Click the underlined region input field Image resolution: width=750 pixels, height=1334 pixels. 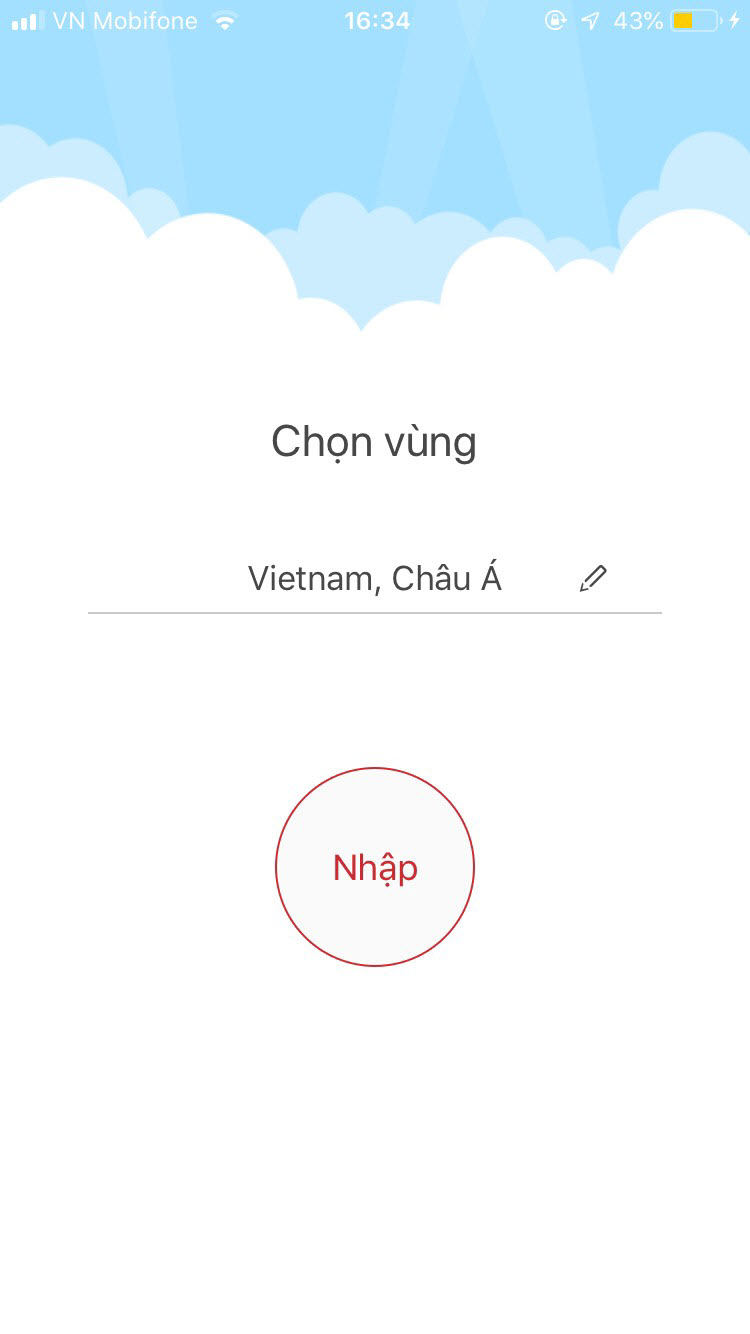375,590
